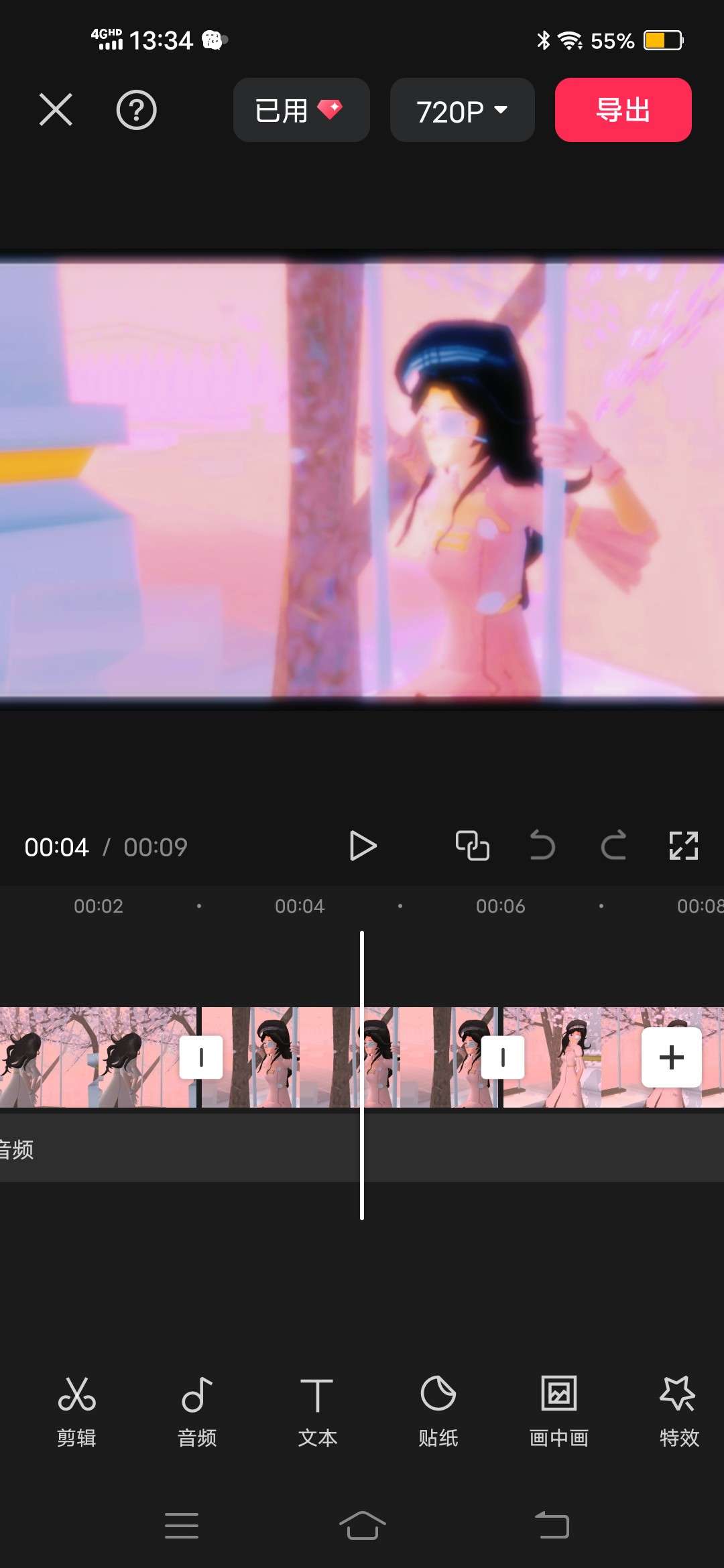Image resolution: width=724 pixels, height=1568 pixels.
Task: Select the middle clip with the black-haired girl
Action: pyautogui.click(x=302, y=1057)
